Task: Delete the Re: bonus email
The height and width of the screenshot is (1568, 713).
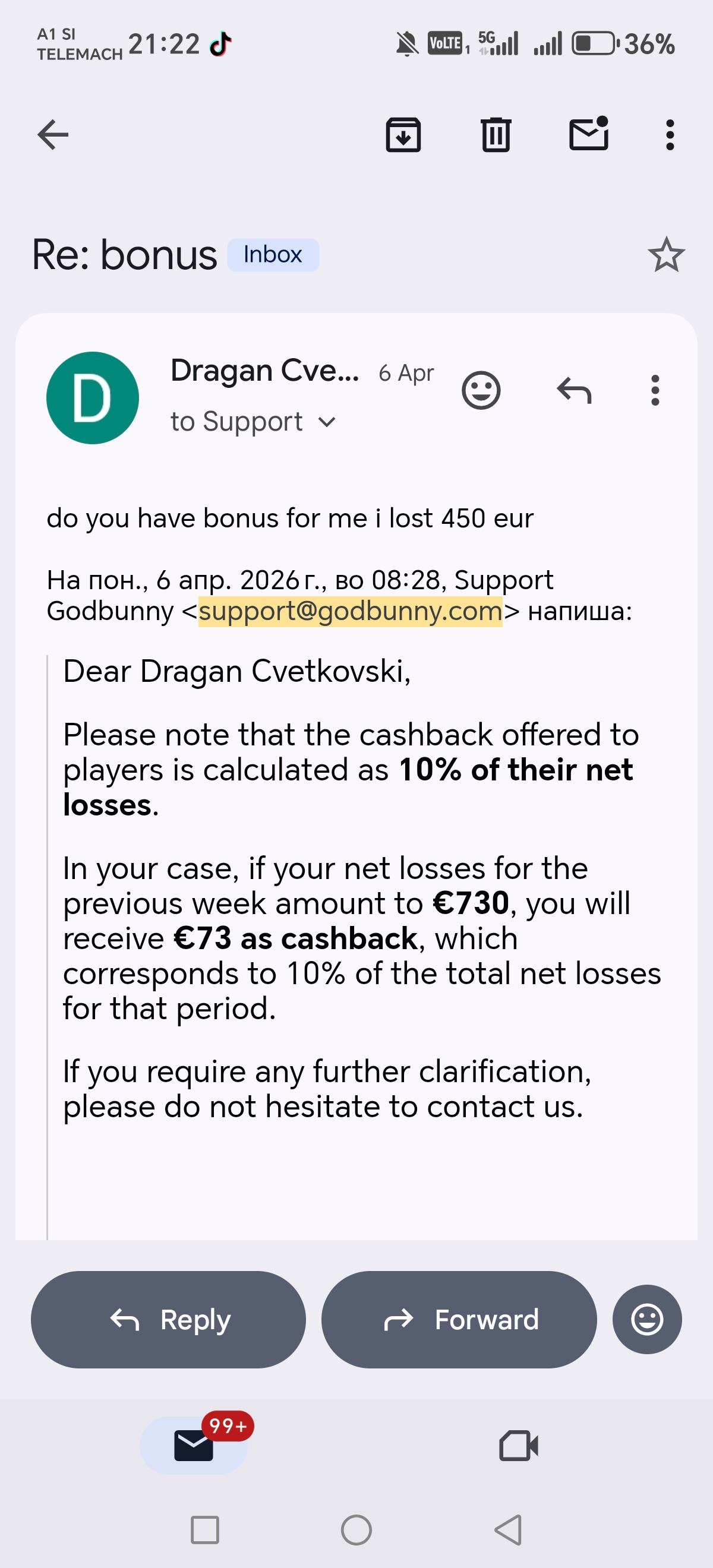Action: click(x=496, y=134)
